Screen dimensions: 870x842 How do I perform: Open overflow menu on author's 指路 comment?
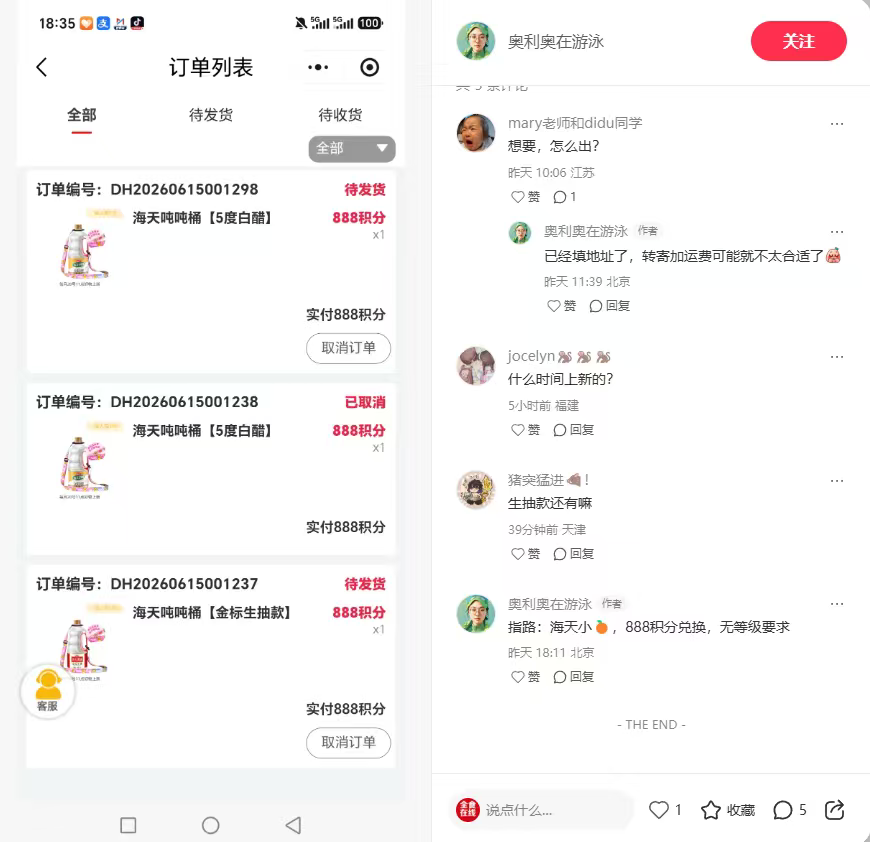point(837,603)
